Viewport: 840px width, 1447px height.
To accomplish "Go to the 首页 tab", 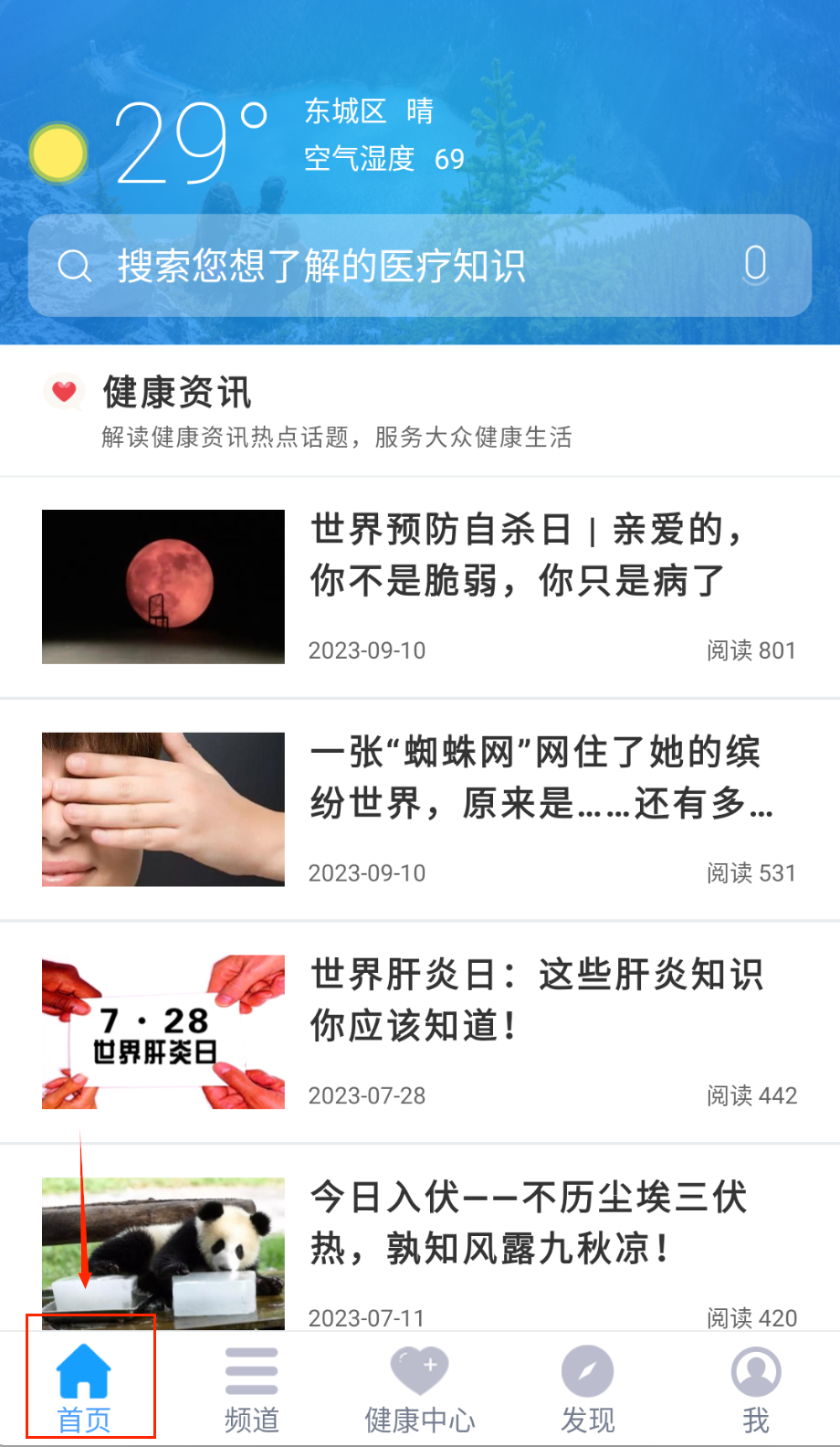I will pos(84,1388).
